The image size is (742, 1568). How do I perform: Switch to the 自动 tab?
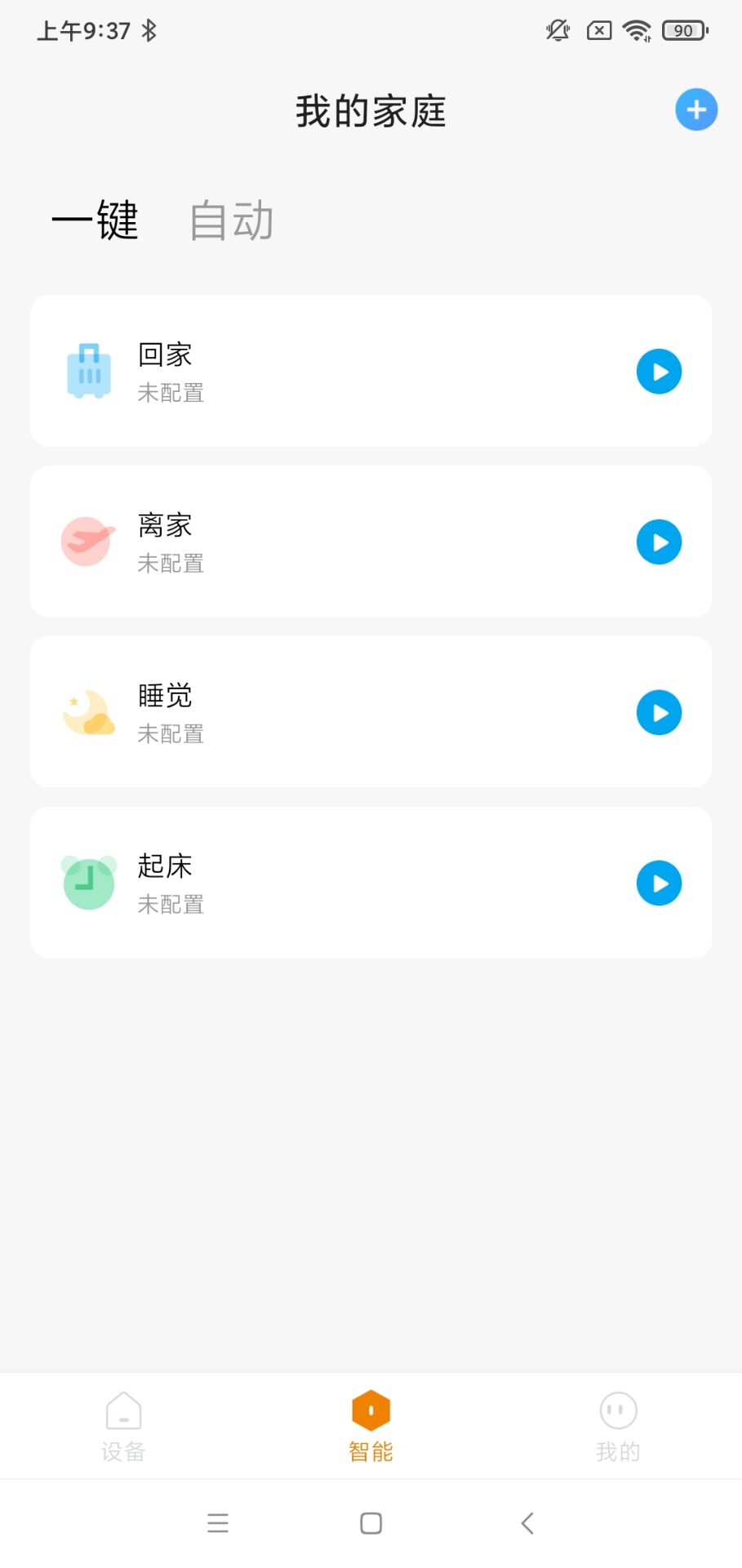coord(231,220)
